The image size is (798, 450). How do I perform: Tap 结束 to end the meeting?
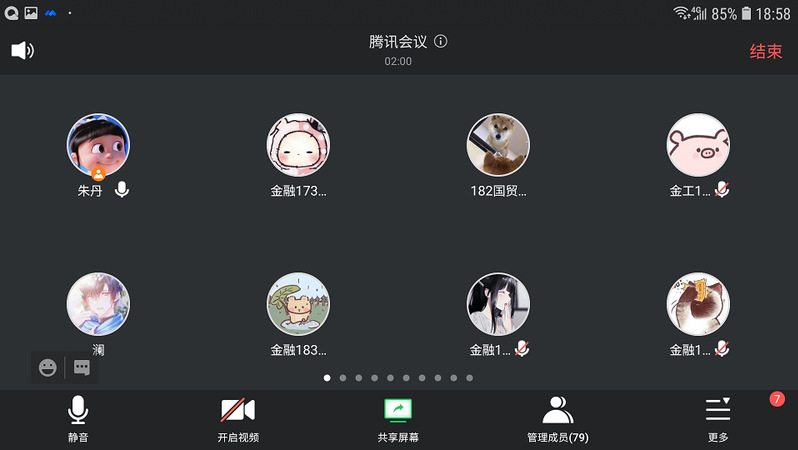765,51
